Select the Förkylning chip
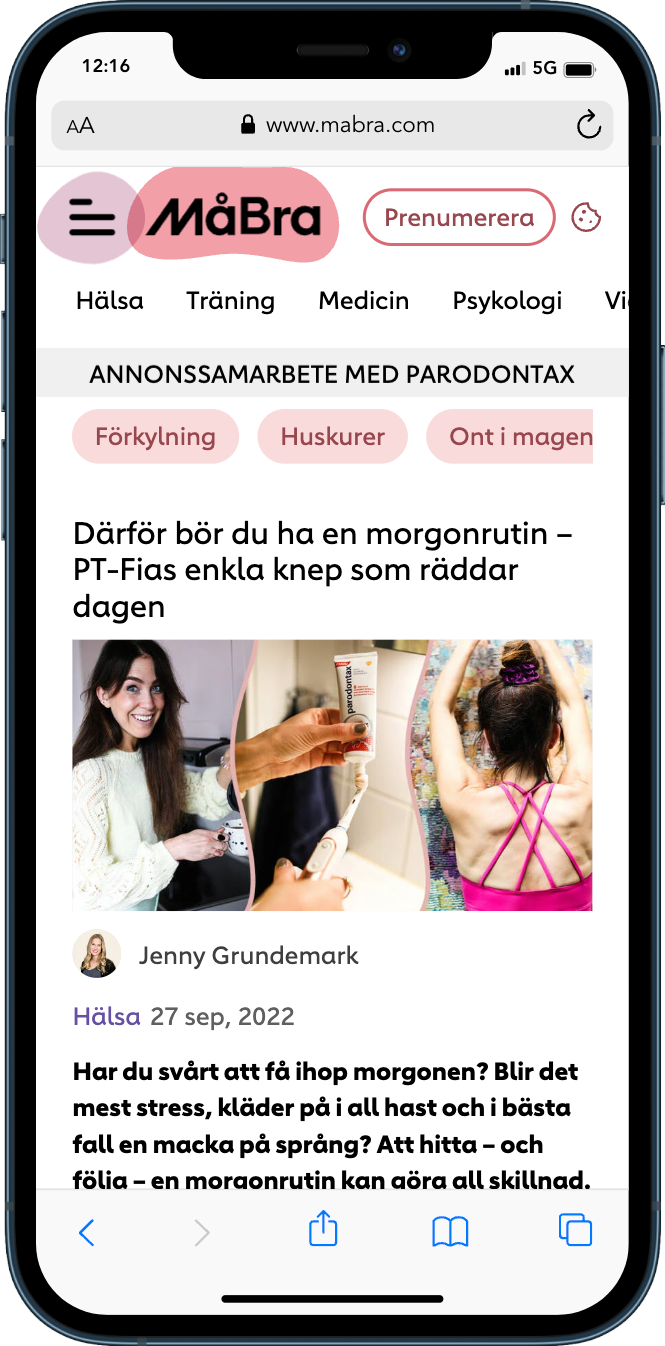The width and height of the screenshot is (665, 1346). (x=155, y=437)
